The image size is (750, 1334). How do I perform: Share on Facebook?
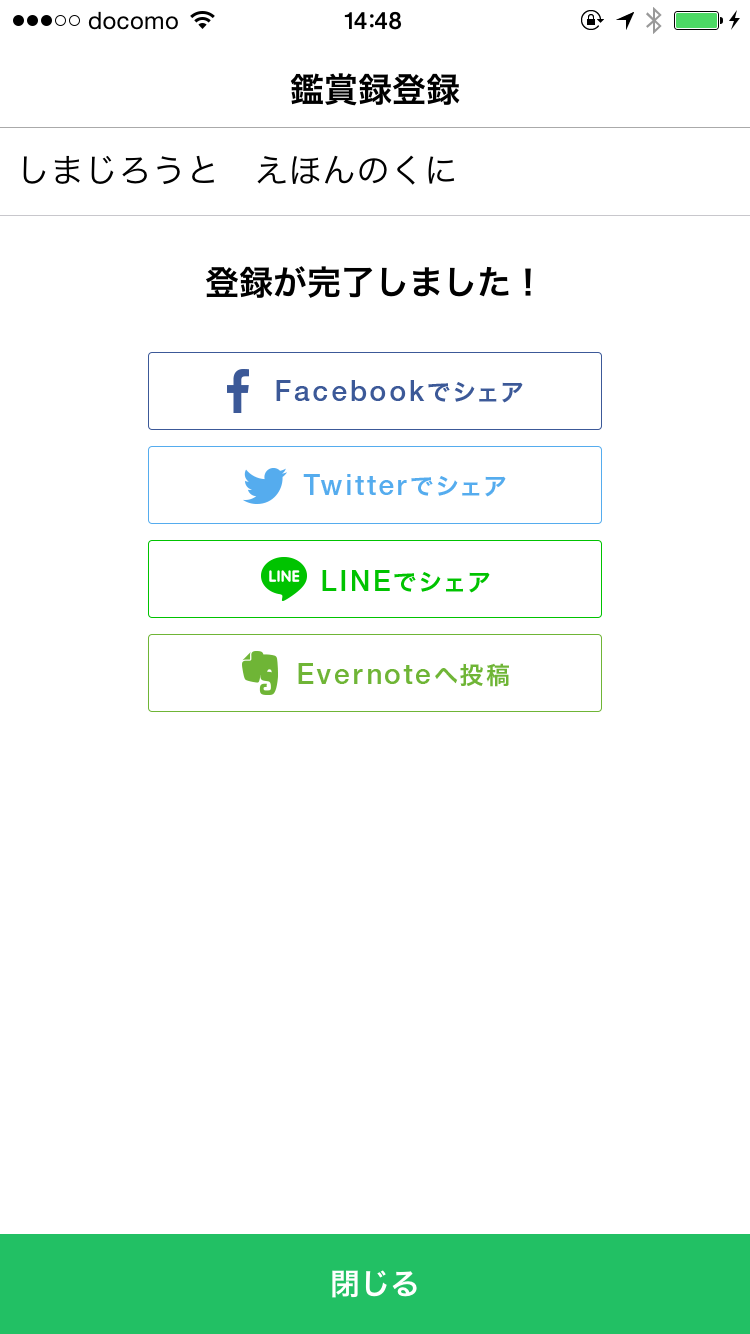[x=375, y=391]
